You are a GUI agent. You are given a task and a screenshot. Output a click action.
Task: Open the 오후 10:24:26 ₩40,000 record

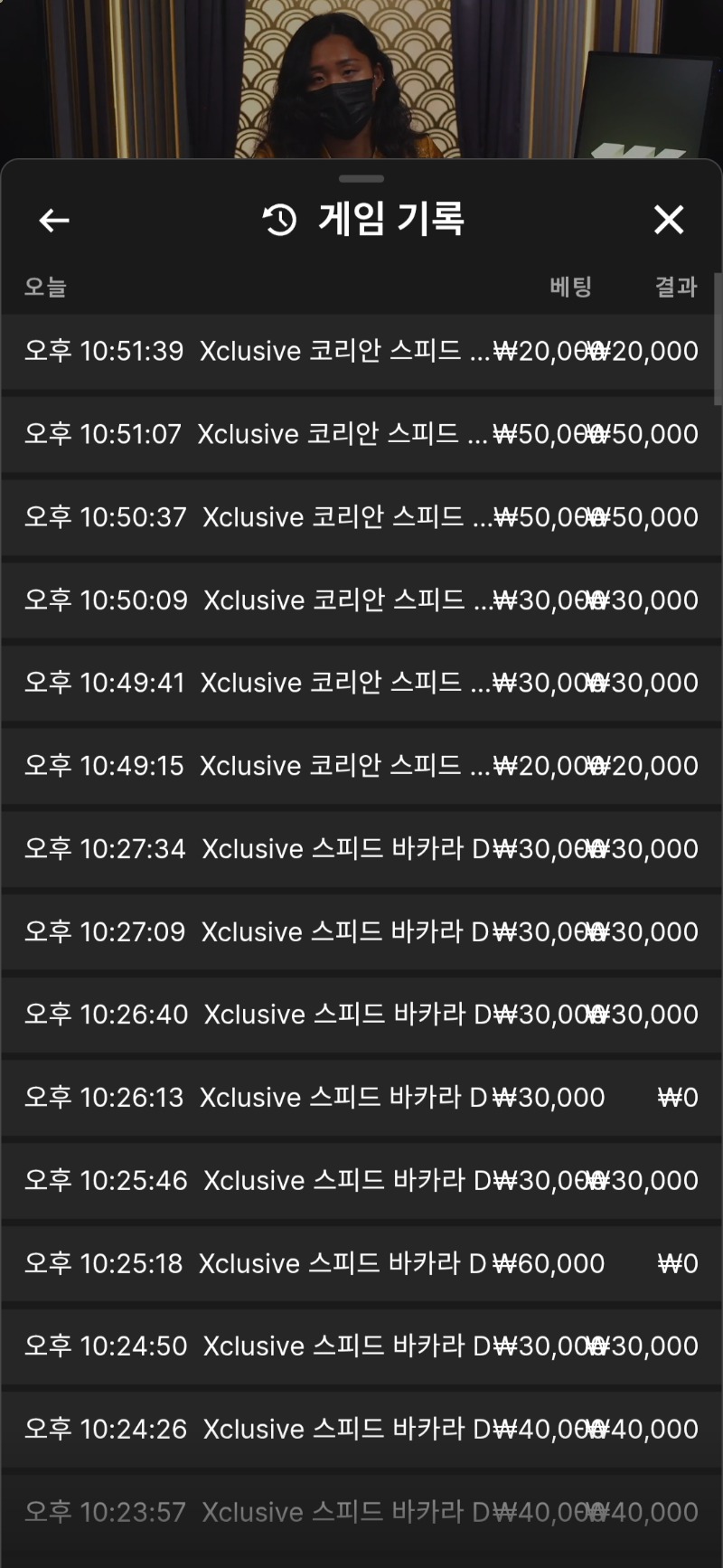click(x=360, y=1430)
